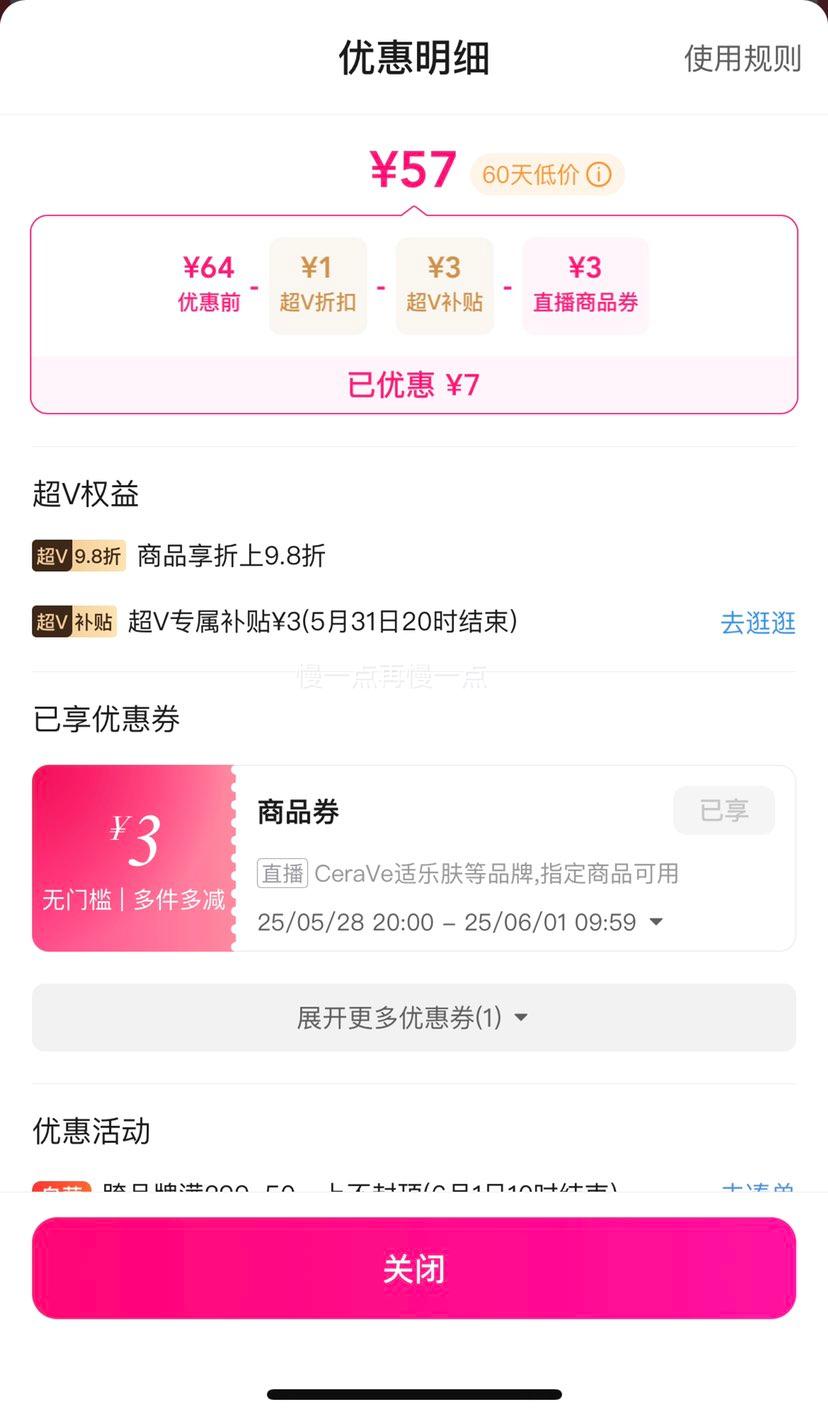This screenshot has width=828, height=1416.
Task: Expand 展开更多优惠券(1)
Action: (413, 1018)
